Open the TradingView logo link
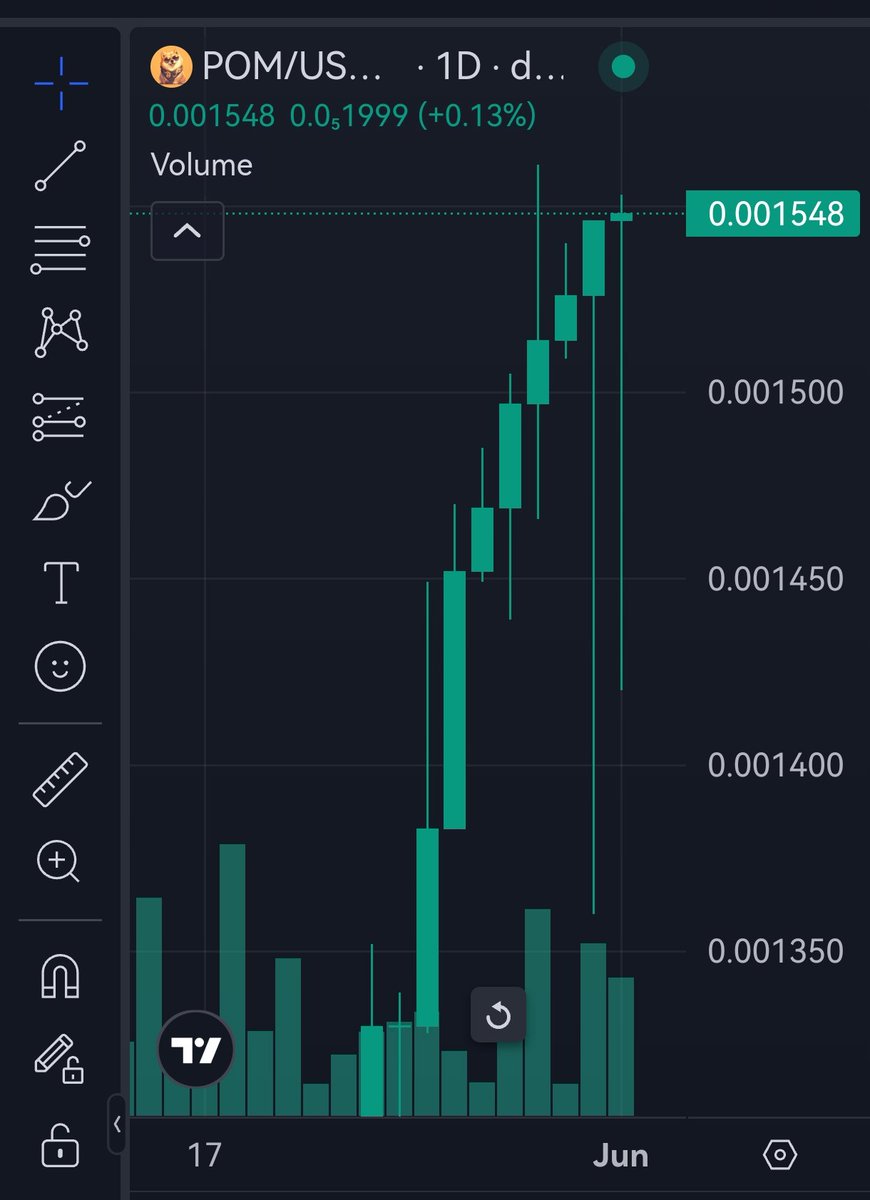 [196, 1050]
